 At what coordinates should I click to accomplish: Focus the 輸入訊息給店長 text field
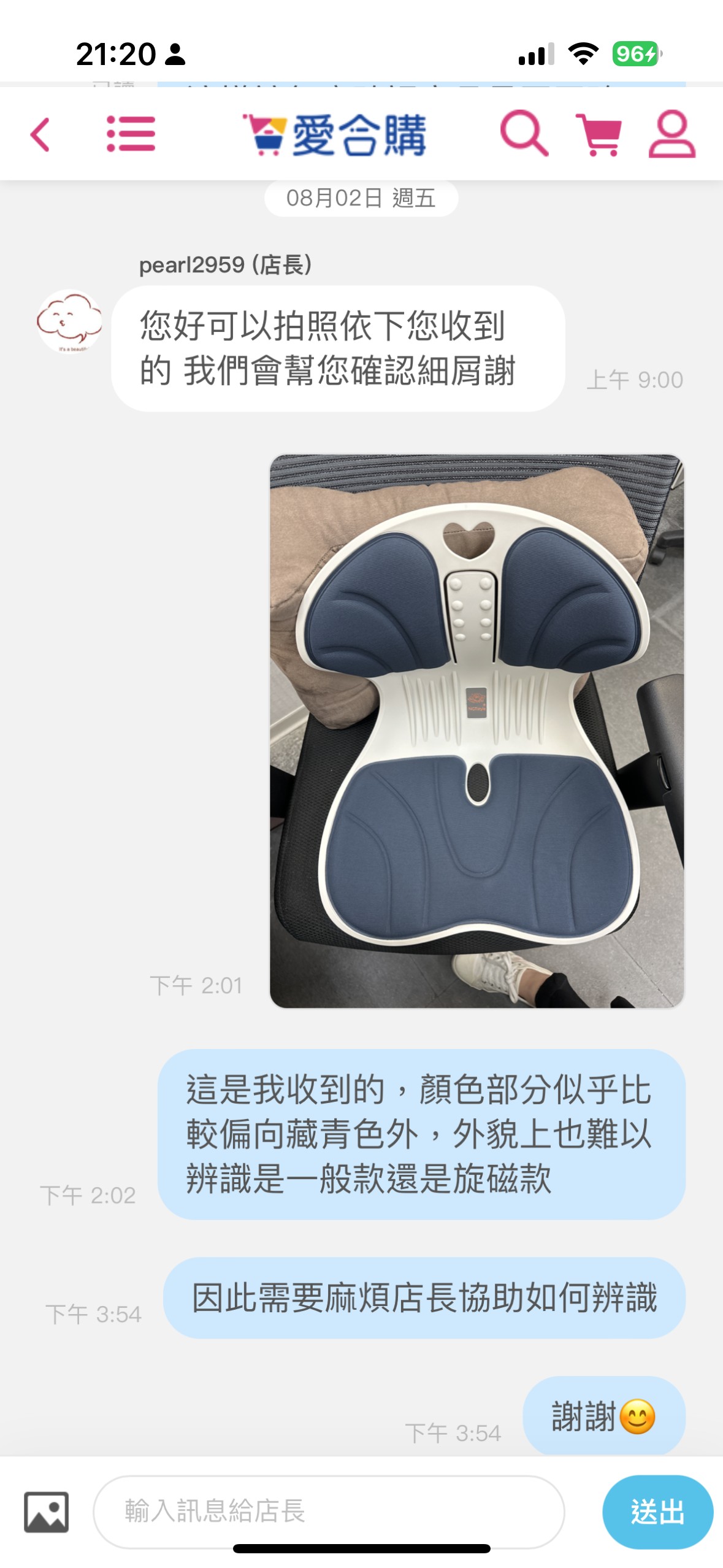[328, 1510]
